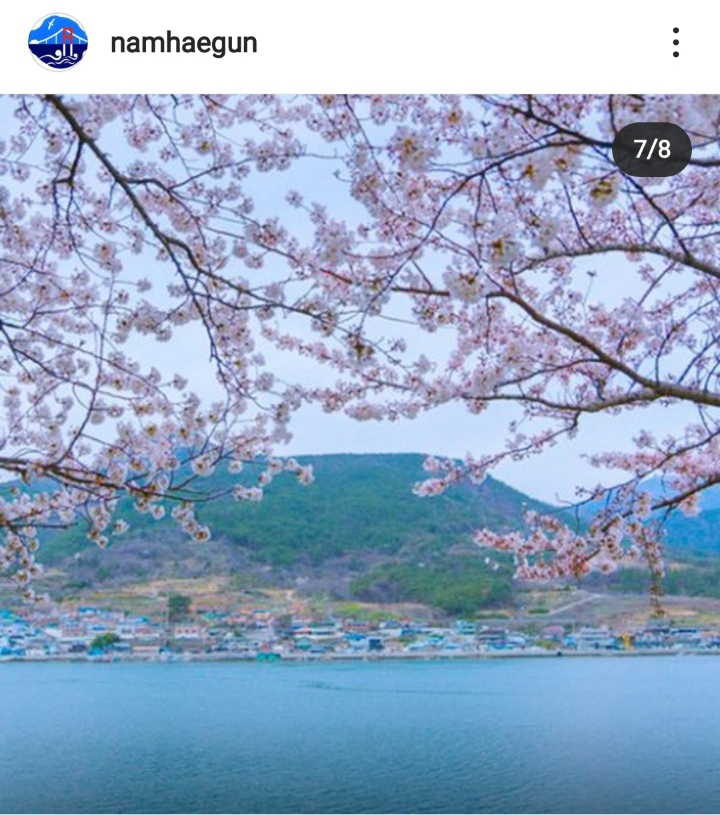Screen dimensions: 720x815
Task: Open the namhaegun username link
Action: click(183, 43)
